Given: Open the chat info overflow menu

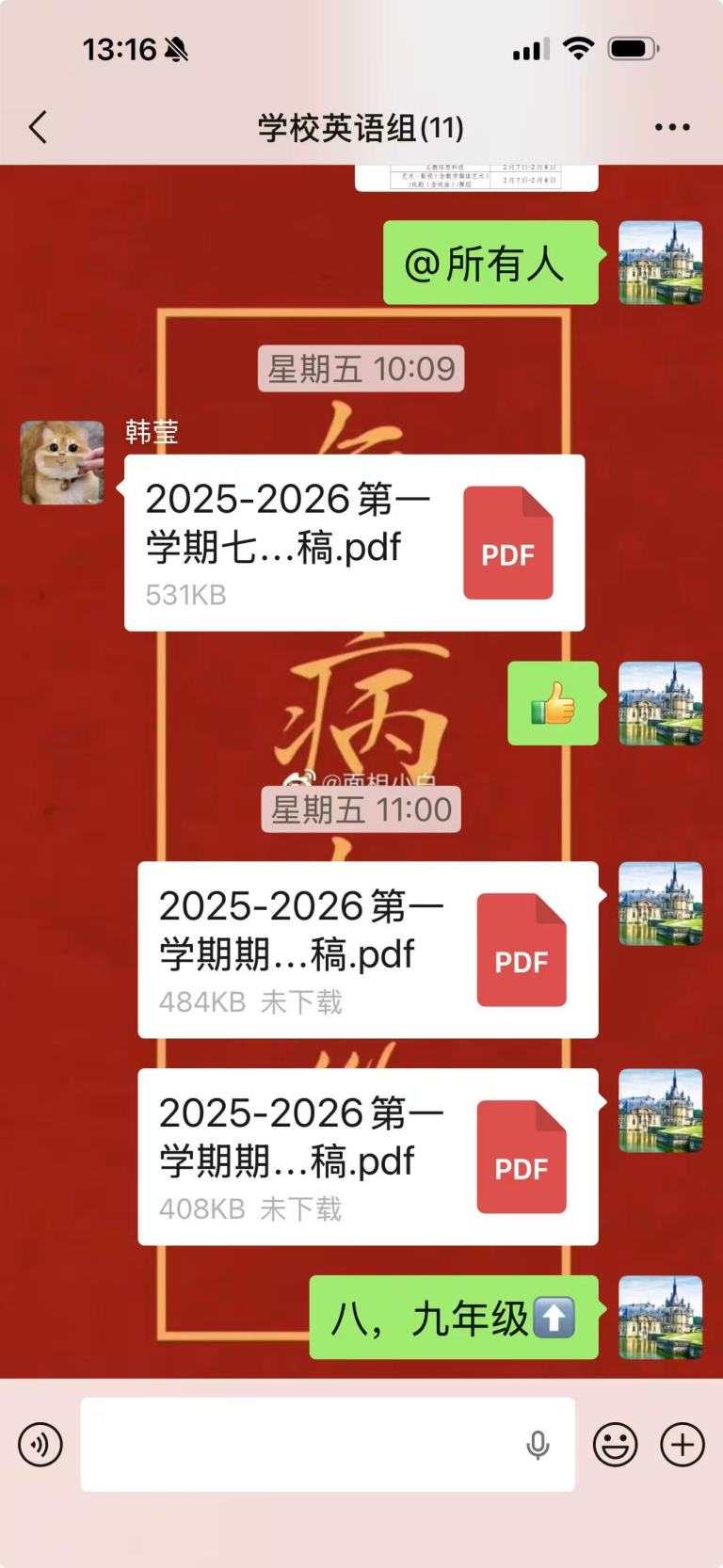Looking at the screenshot, I should pos(672,127).
